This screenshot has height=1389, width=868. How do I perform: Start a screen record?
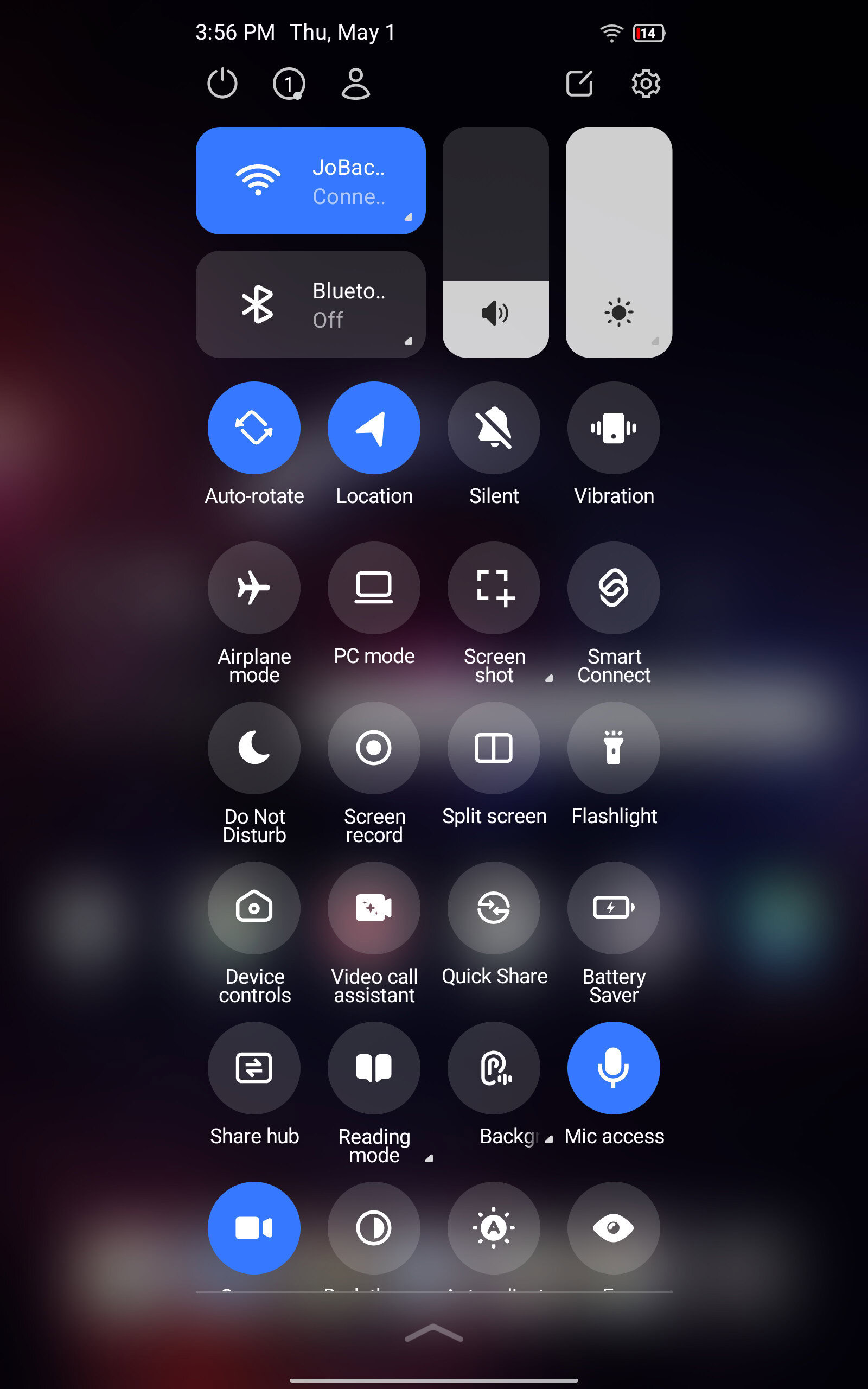[x=374, y=748]
